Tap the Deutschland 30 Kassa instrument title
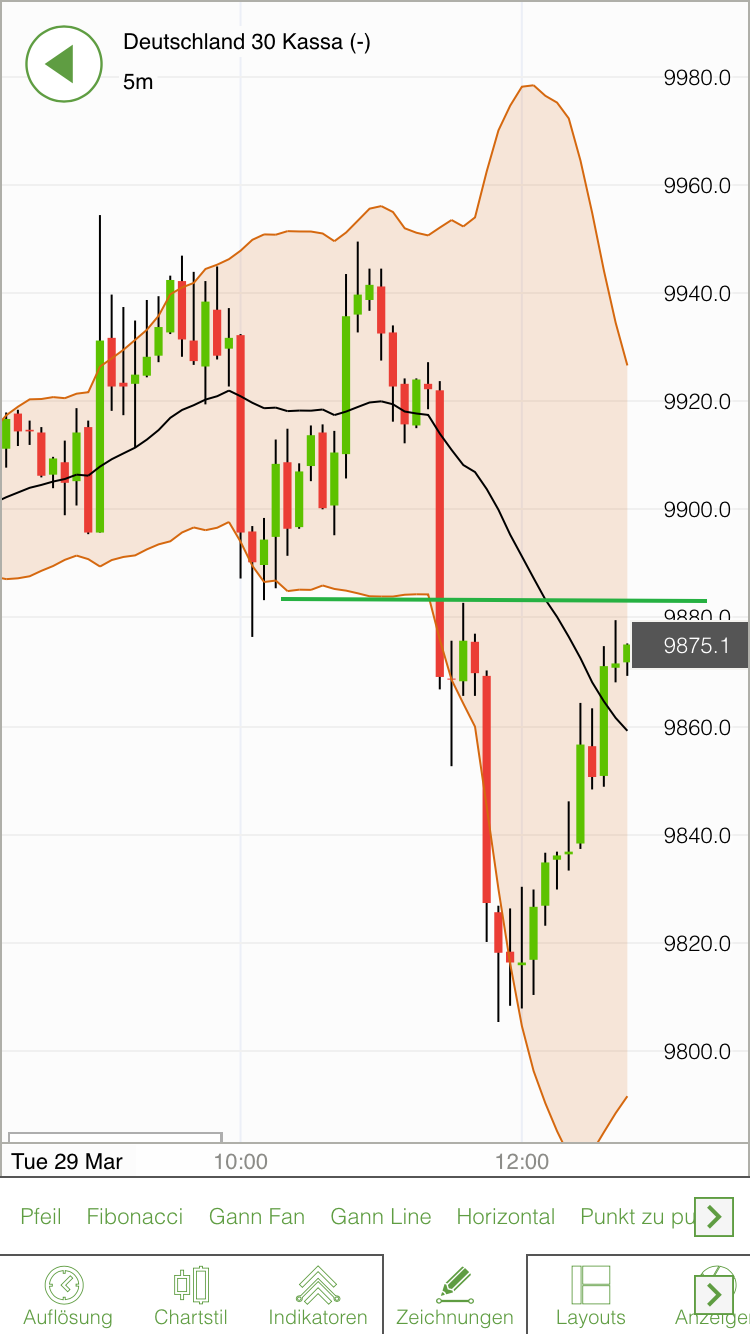Screen dimensions: 750x1334 point(246,42)
